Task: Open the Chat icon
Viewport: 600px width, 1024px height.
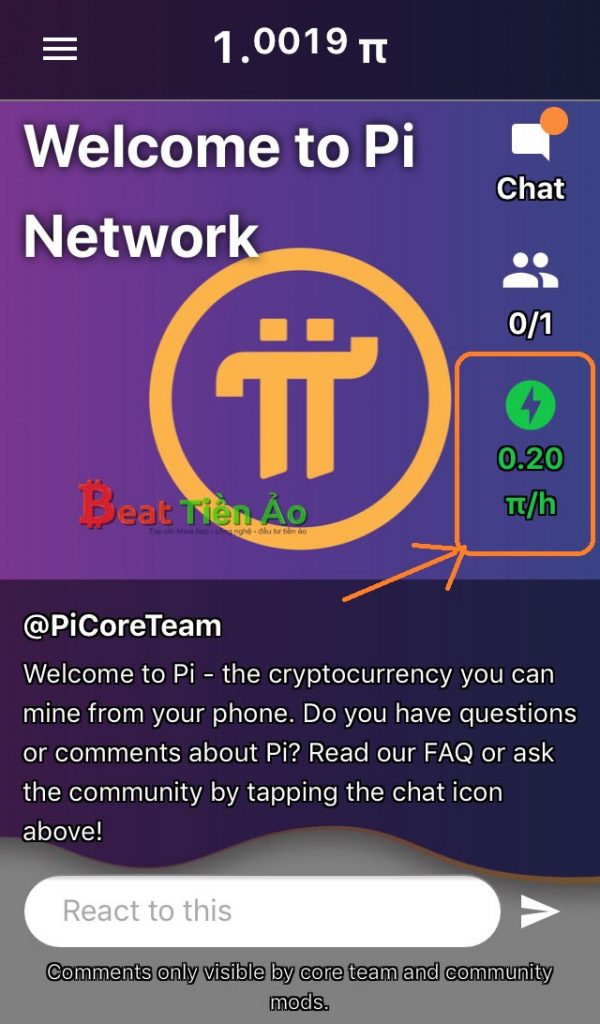Action: (x=531, y=143)
